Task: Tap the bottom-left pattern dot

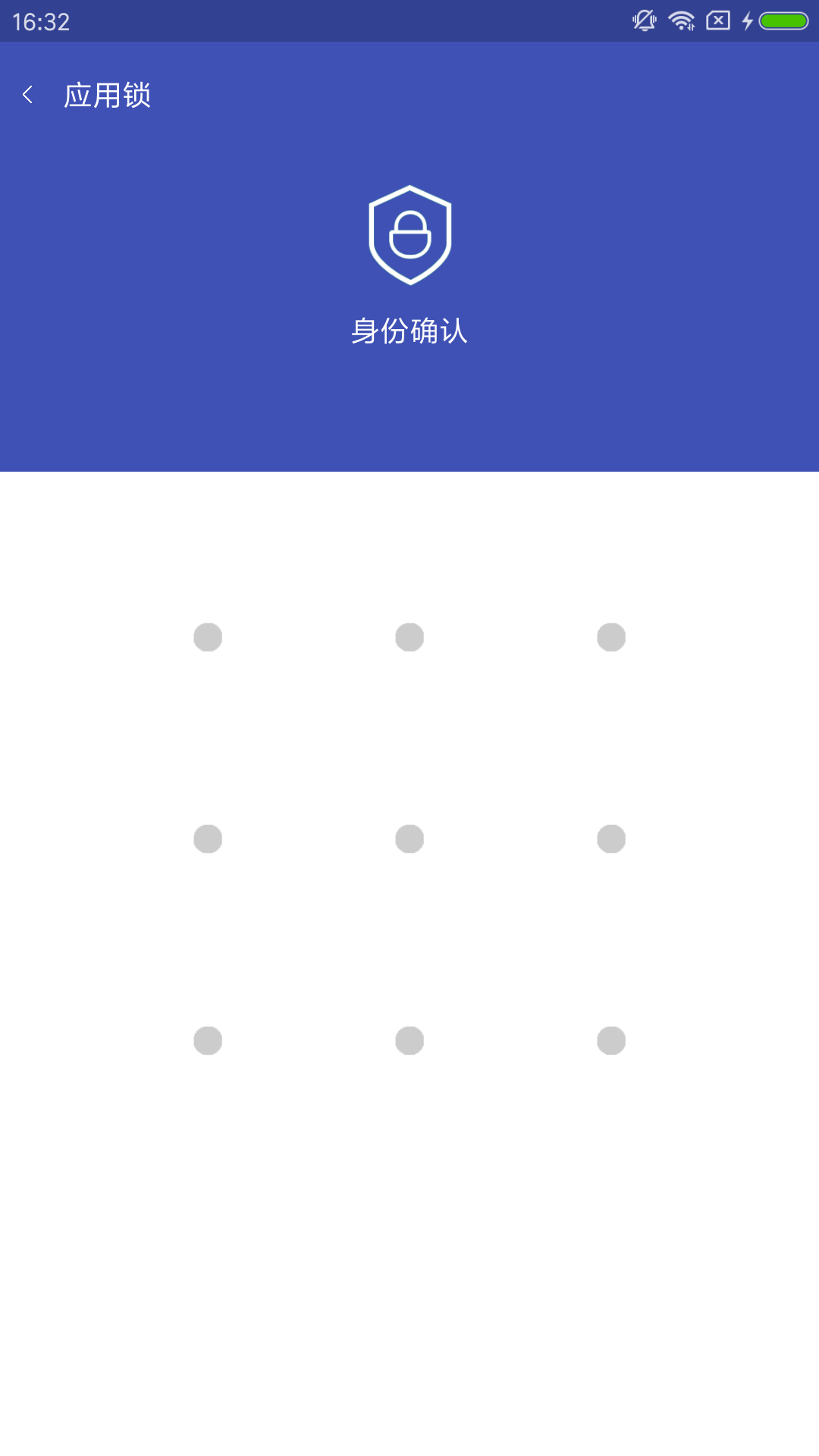Action: point(208,1040)
